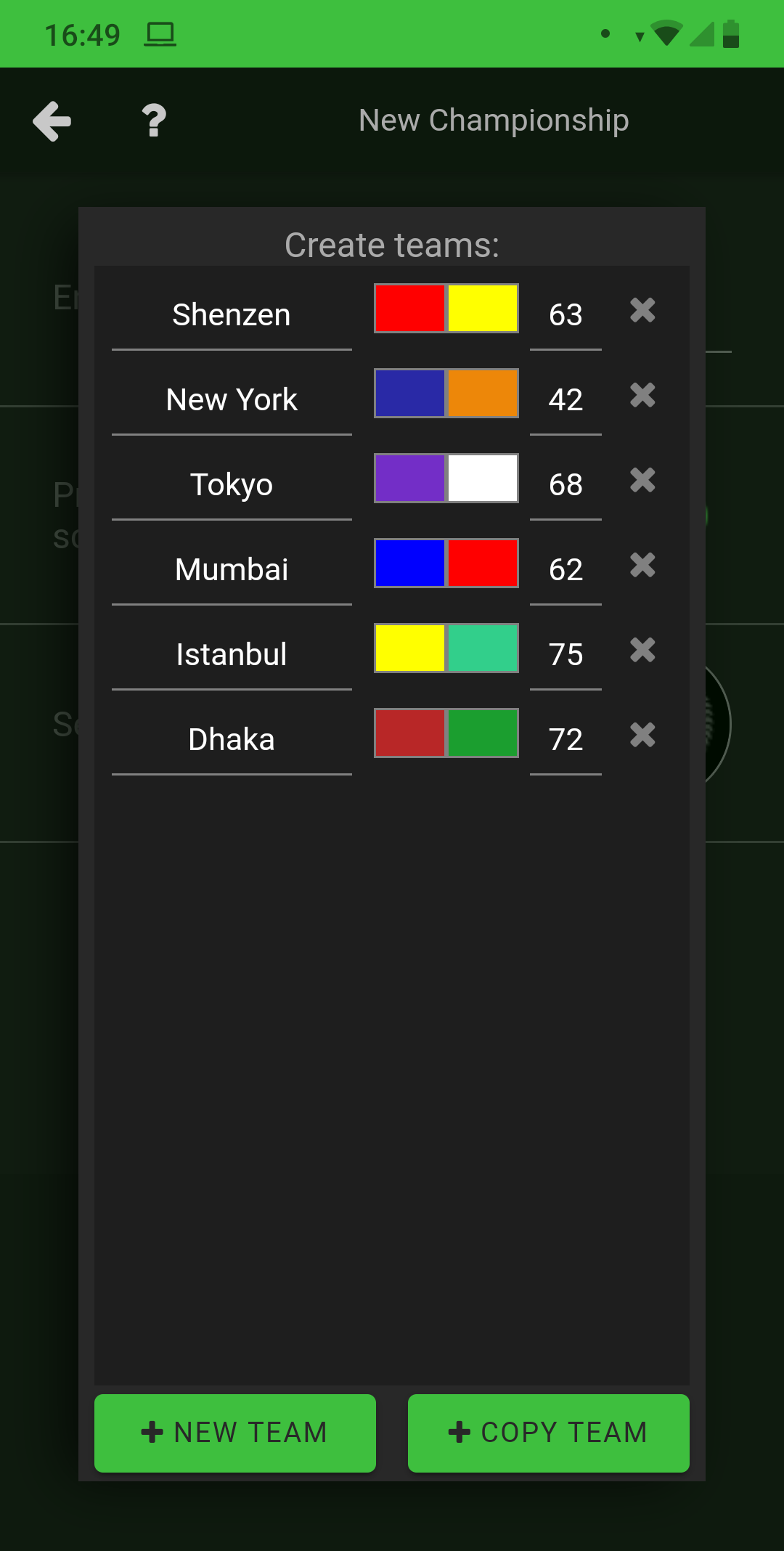The width and height of the screenshot is (784, 1551).
Task: Go back using the arrow icon
Action: pyautogui.click(x=52, y=121)
